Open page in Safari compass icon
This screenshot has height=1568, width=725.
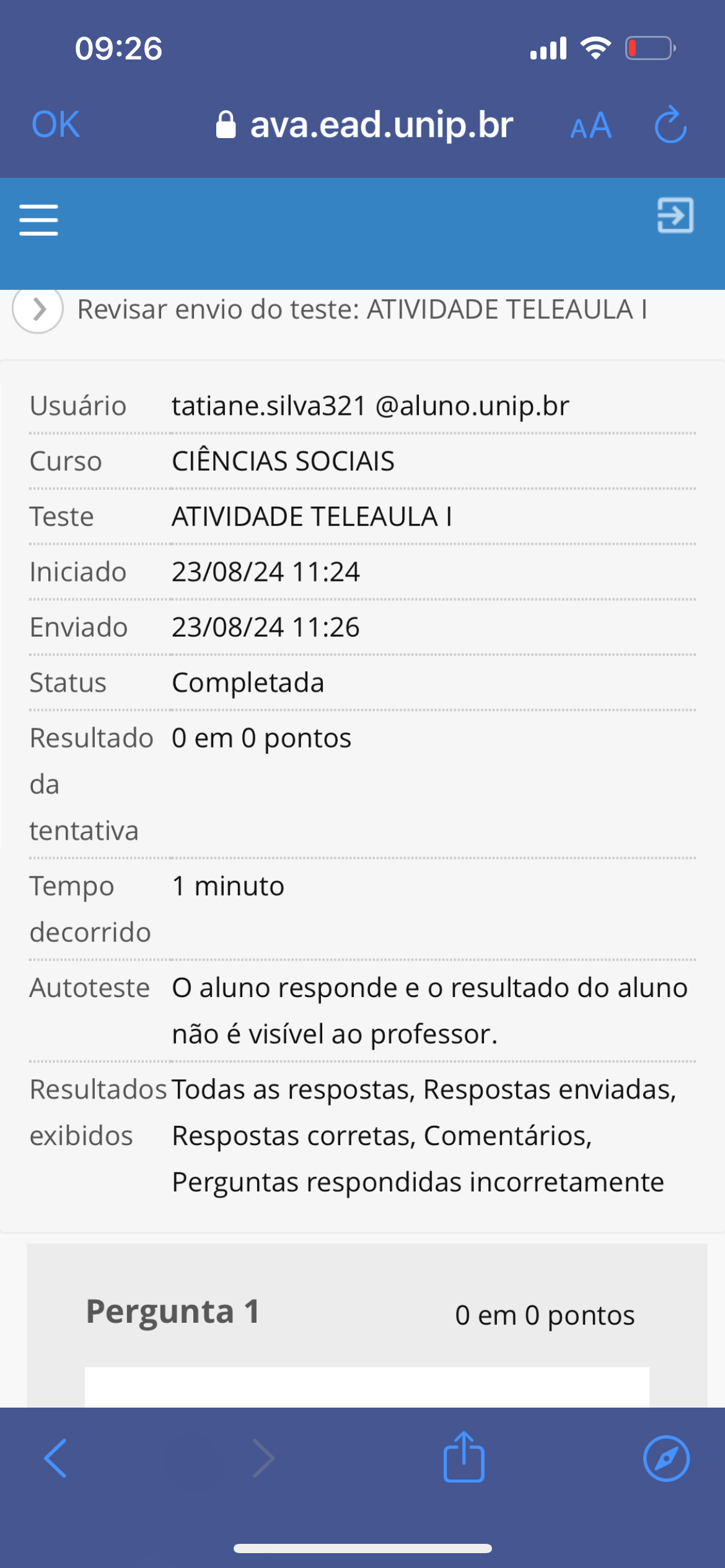pos(666,1458)
